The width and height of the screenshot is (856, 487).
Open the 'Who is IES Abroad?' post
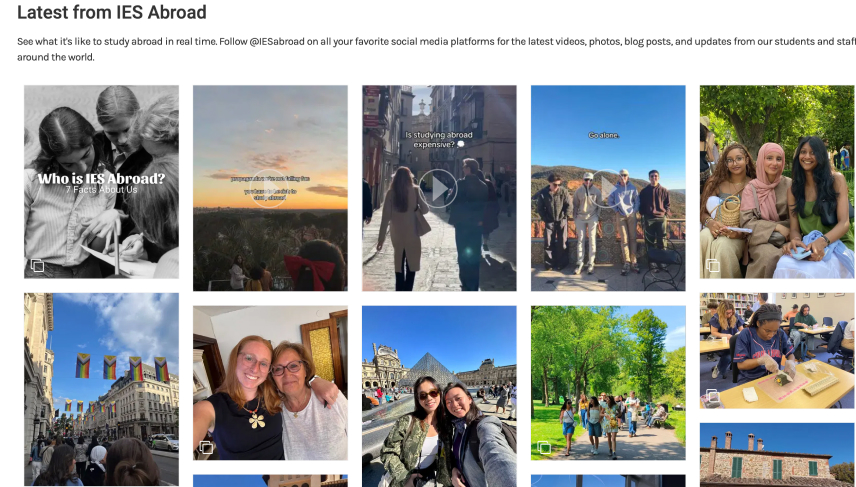(101, 181)
